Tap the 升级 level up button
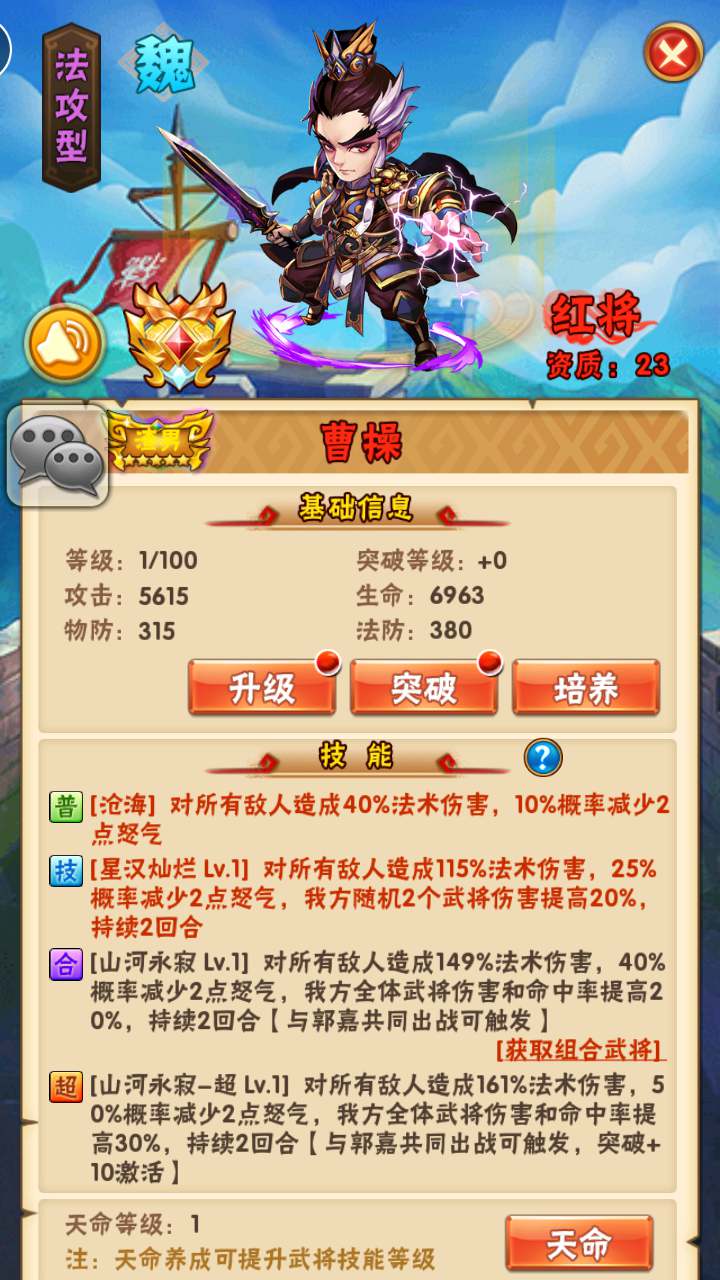720x1280 pixels. click(x=262, y=688)
